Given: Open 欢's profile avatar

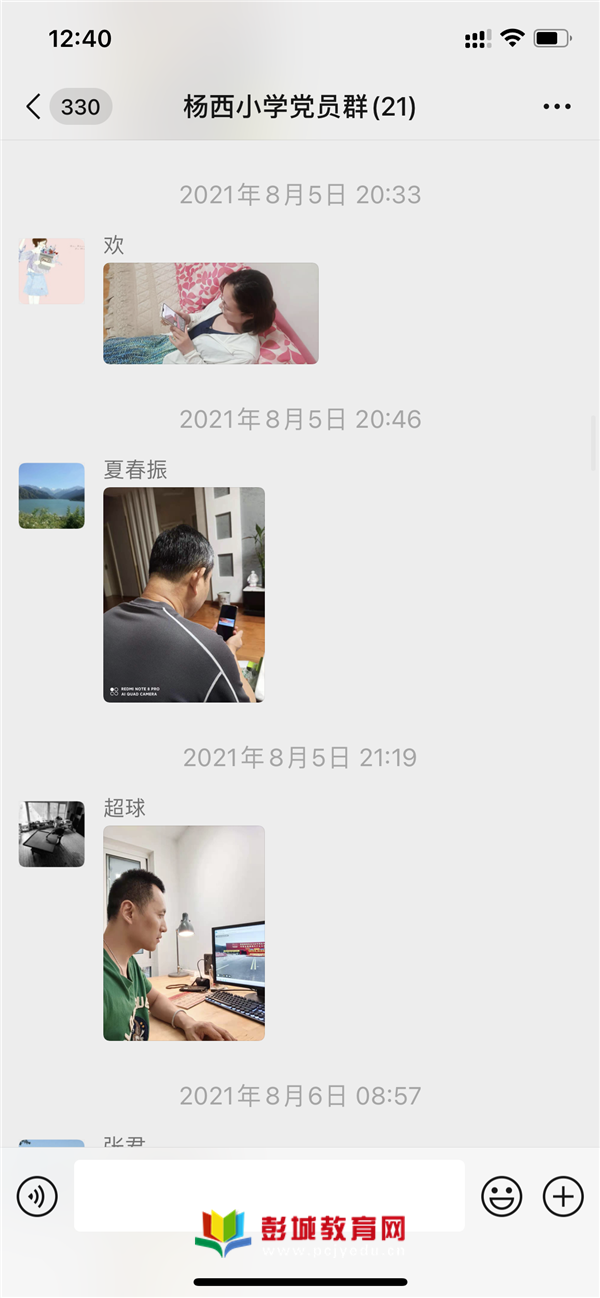Looking at the screenshot, I should (52, 271).
